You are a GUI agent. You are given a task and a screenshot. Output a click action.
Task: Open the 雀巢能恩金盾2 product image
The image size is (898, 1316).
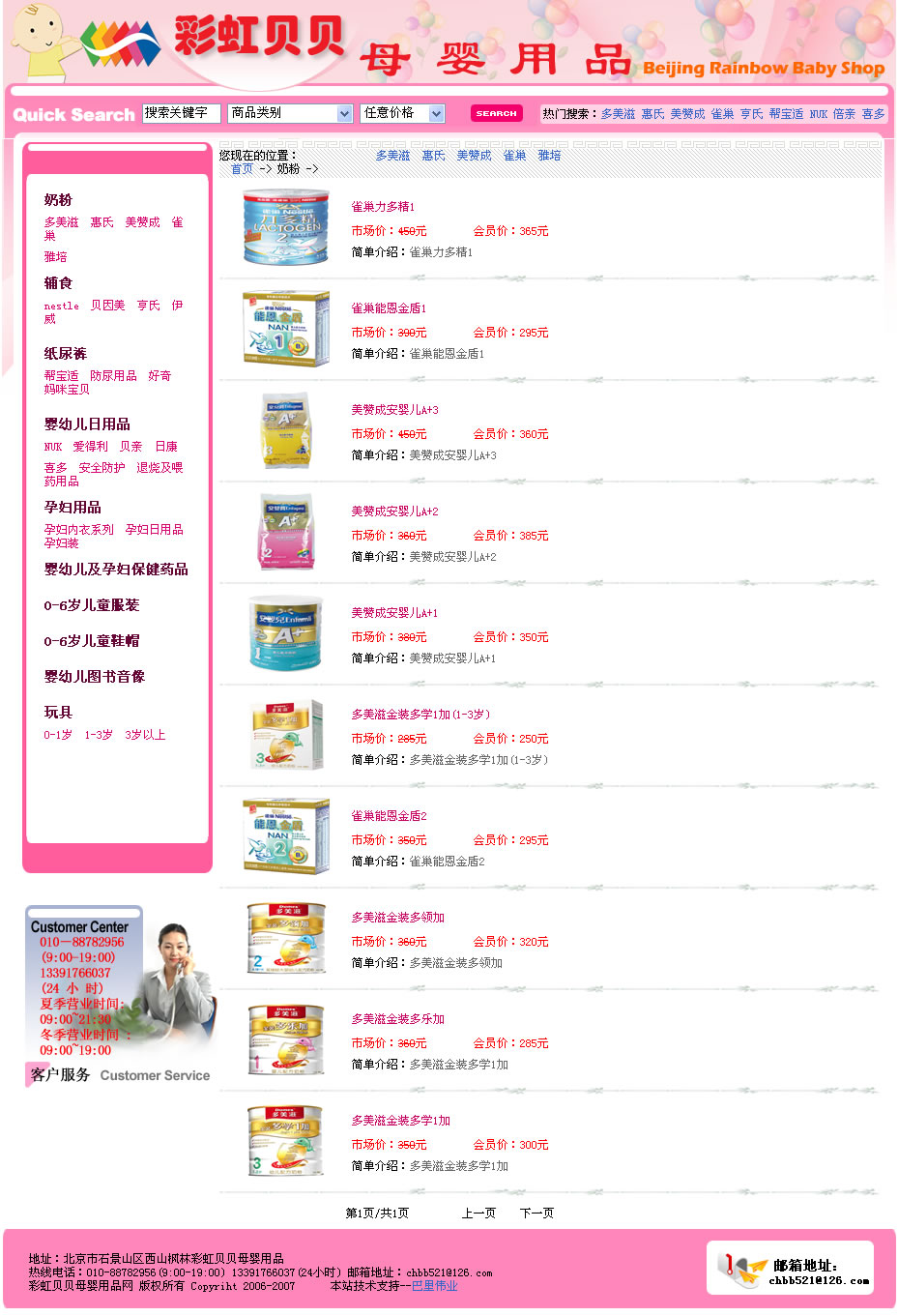pyautogui.click(x=286, y=836)
